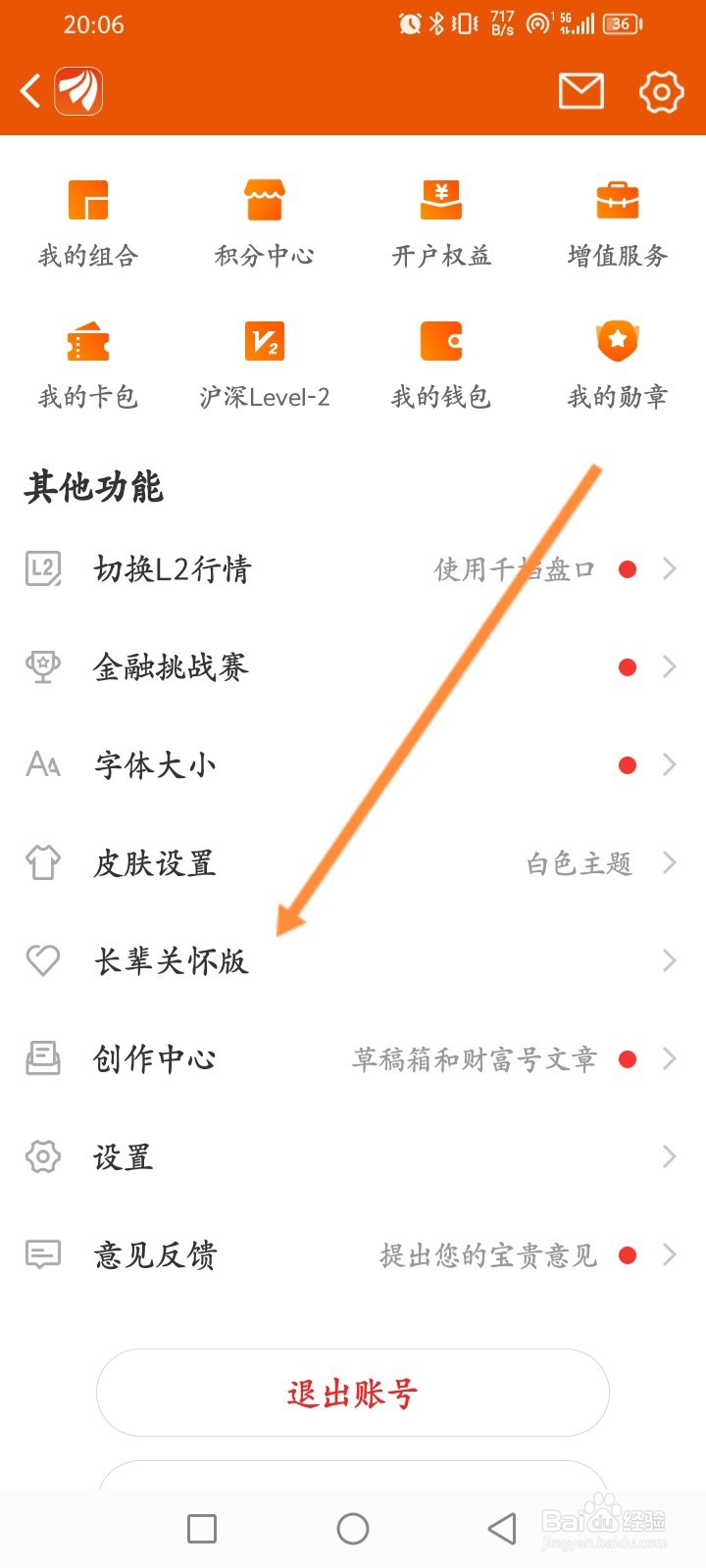
Task: Go back with the arrow button
Action: [29, 90]
